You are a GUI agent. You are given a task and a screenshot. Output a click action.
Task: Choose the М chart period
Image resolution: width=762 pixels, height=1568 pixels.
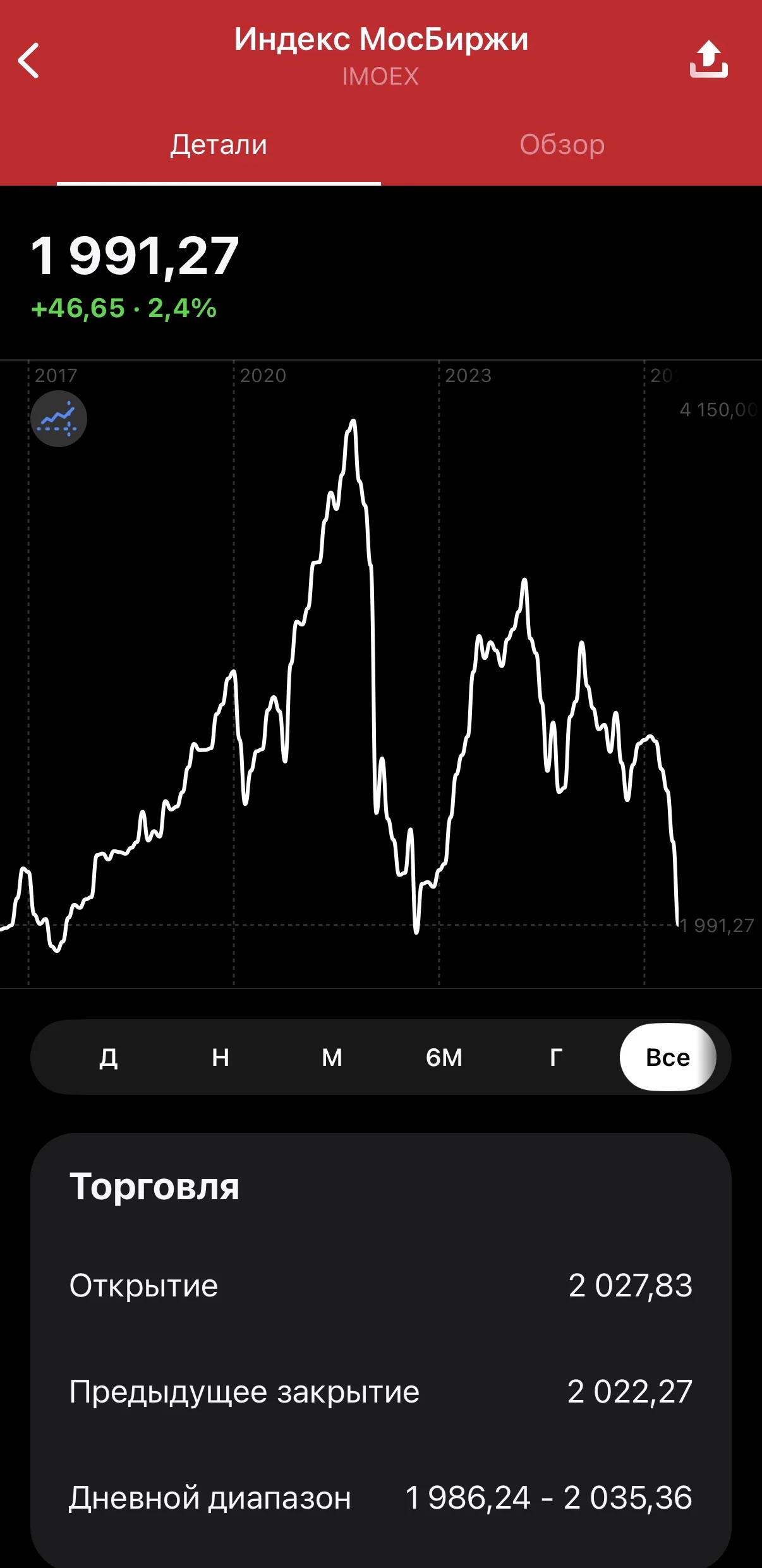click(332, 1057)
